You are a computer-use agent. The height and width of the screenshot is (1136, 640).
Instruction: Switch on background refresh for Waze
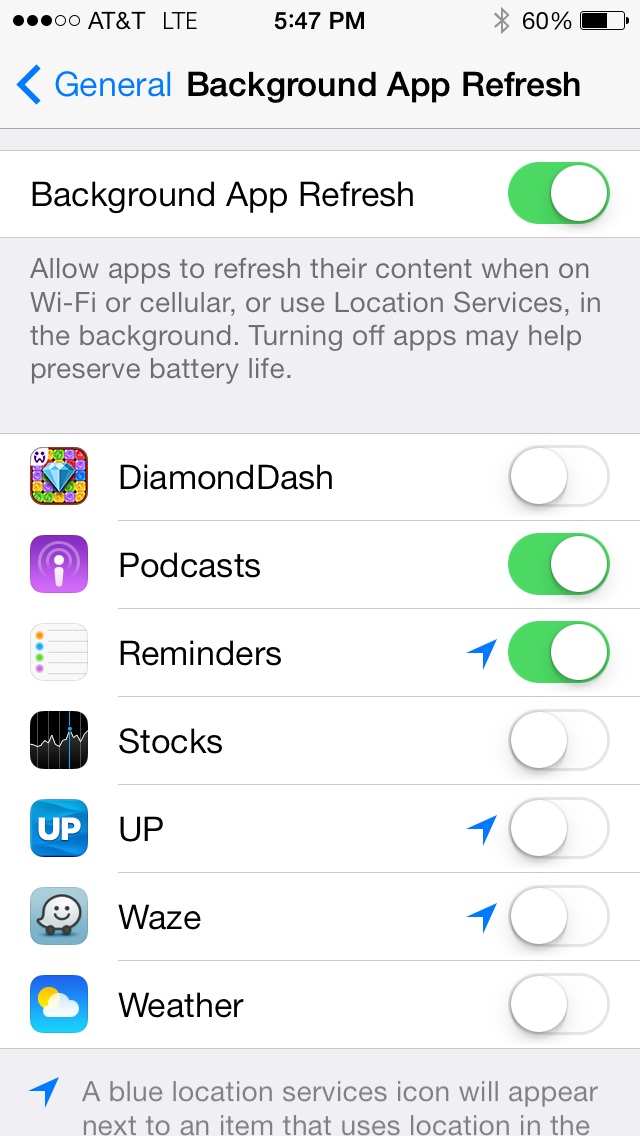[559, 916]
